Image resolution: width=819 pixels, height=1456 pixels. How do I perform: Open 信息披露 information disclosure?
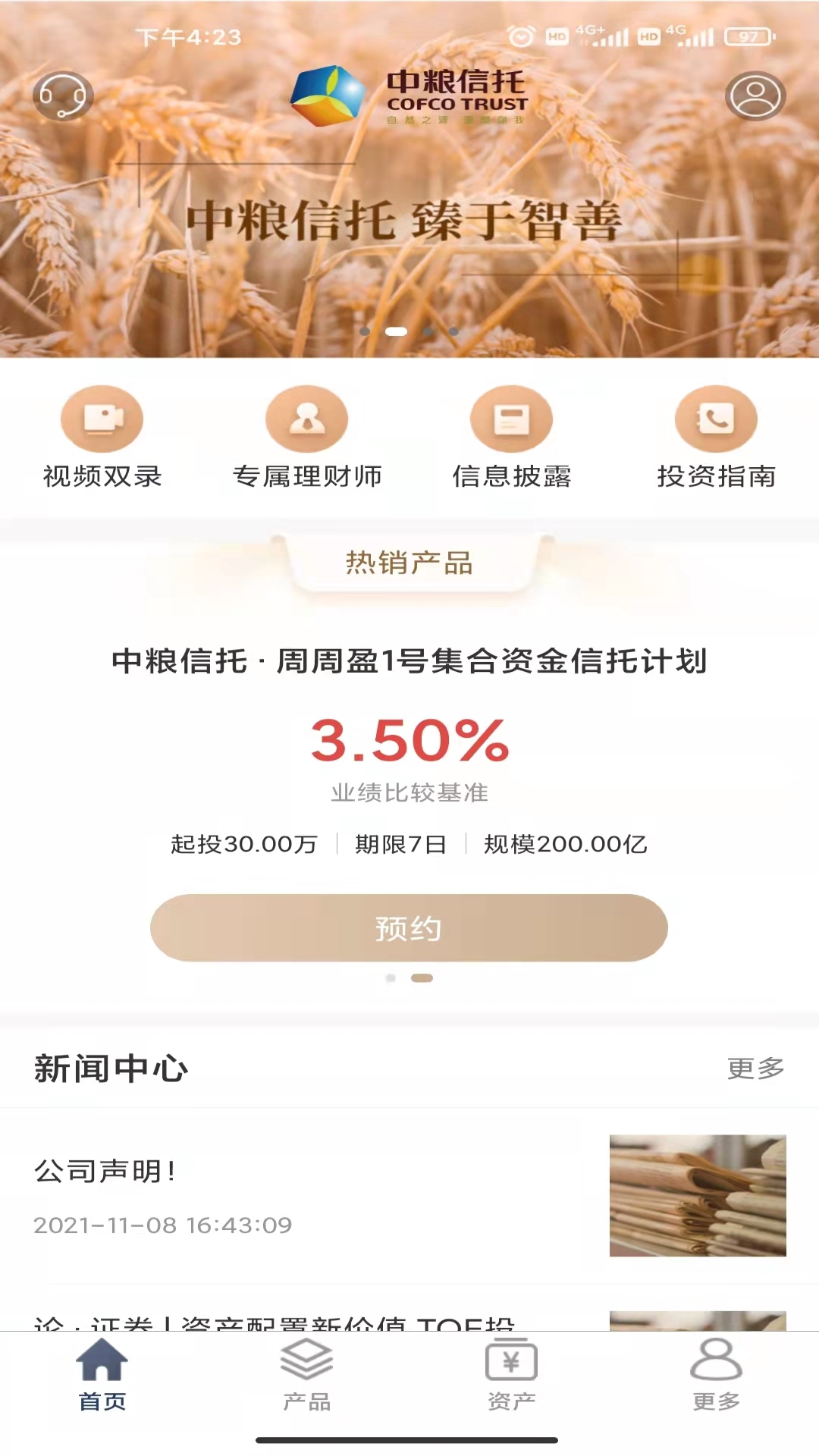click(512, 438)
